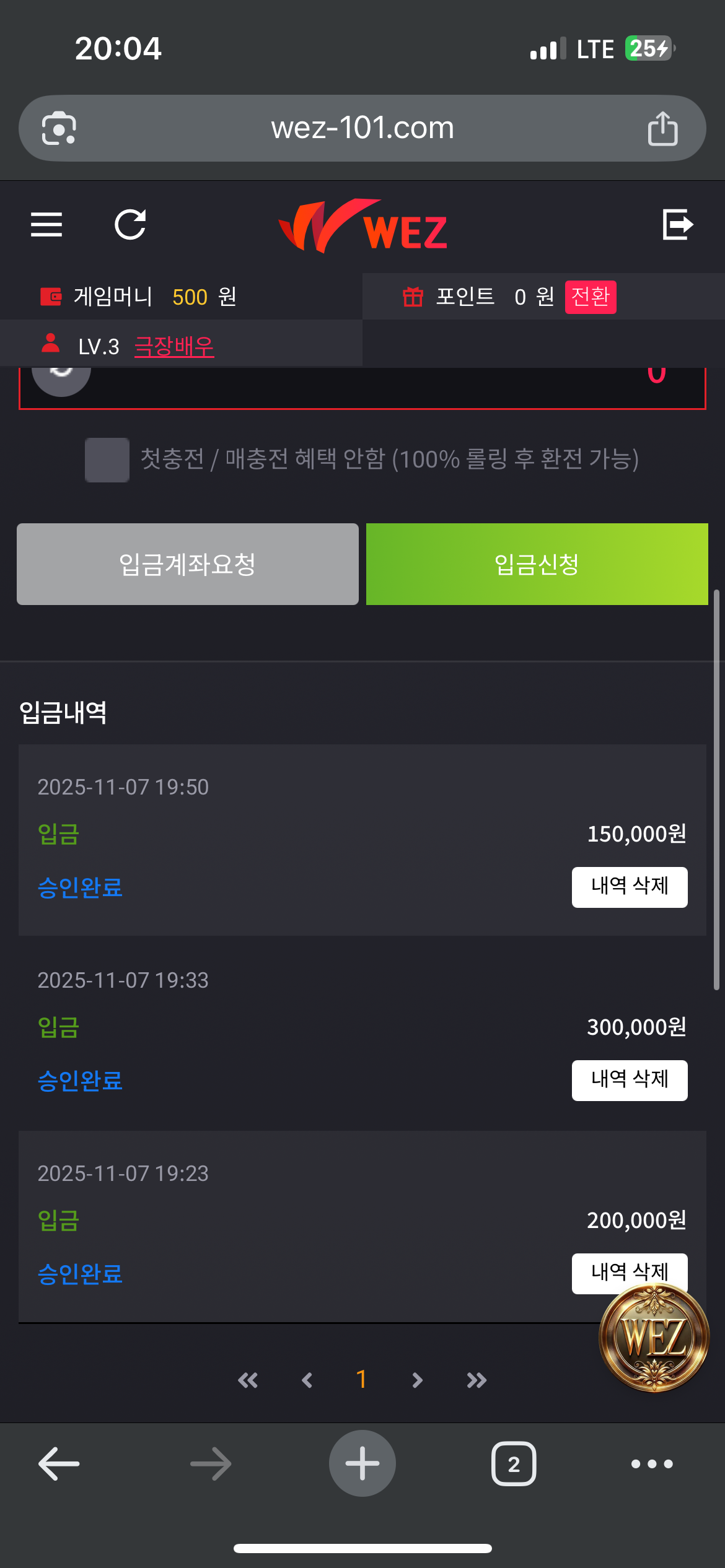The width and height of the screenshot is (725, 1568).
Task: Tap the wez-101.com address bar
Action: pyautogui.click(x=362, y=128)
